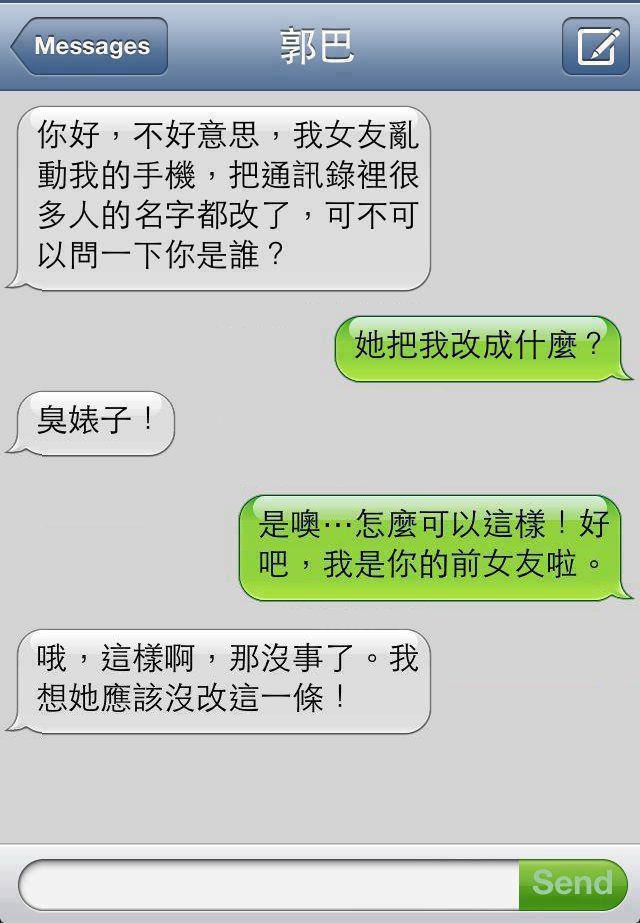Go back to Messages list

click(x=90, y=46)
